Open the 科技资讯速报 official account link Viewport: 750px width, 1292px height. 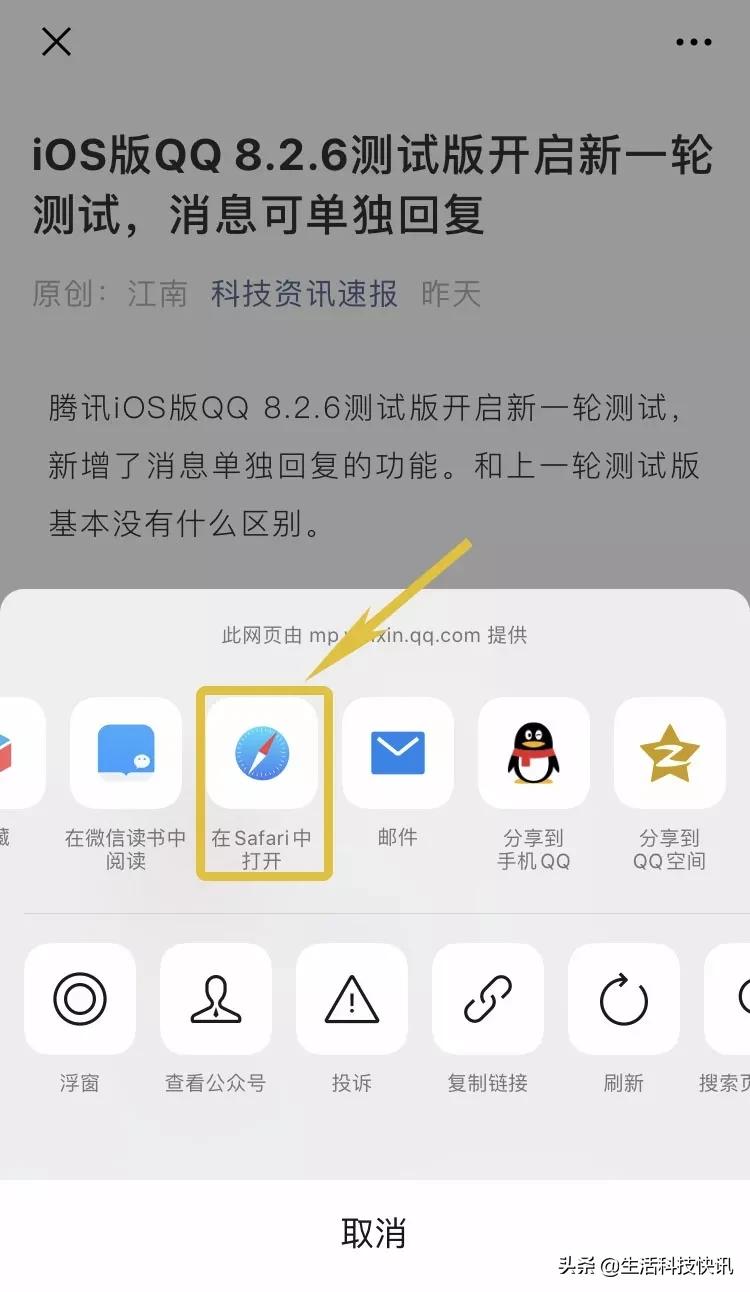[302, 294]
